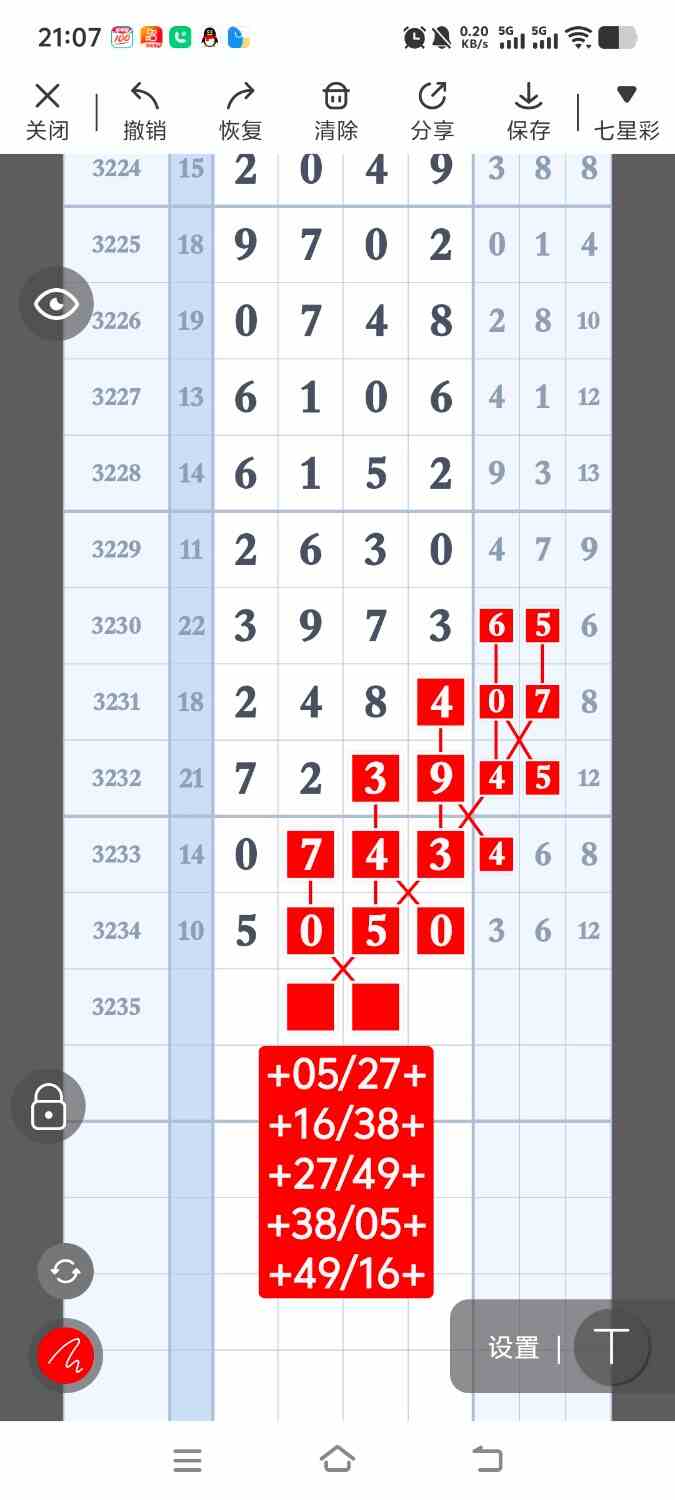Save the annotated chart
This screenshot has height=1500, width=675.
[x=528, y=111]
